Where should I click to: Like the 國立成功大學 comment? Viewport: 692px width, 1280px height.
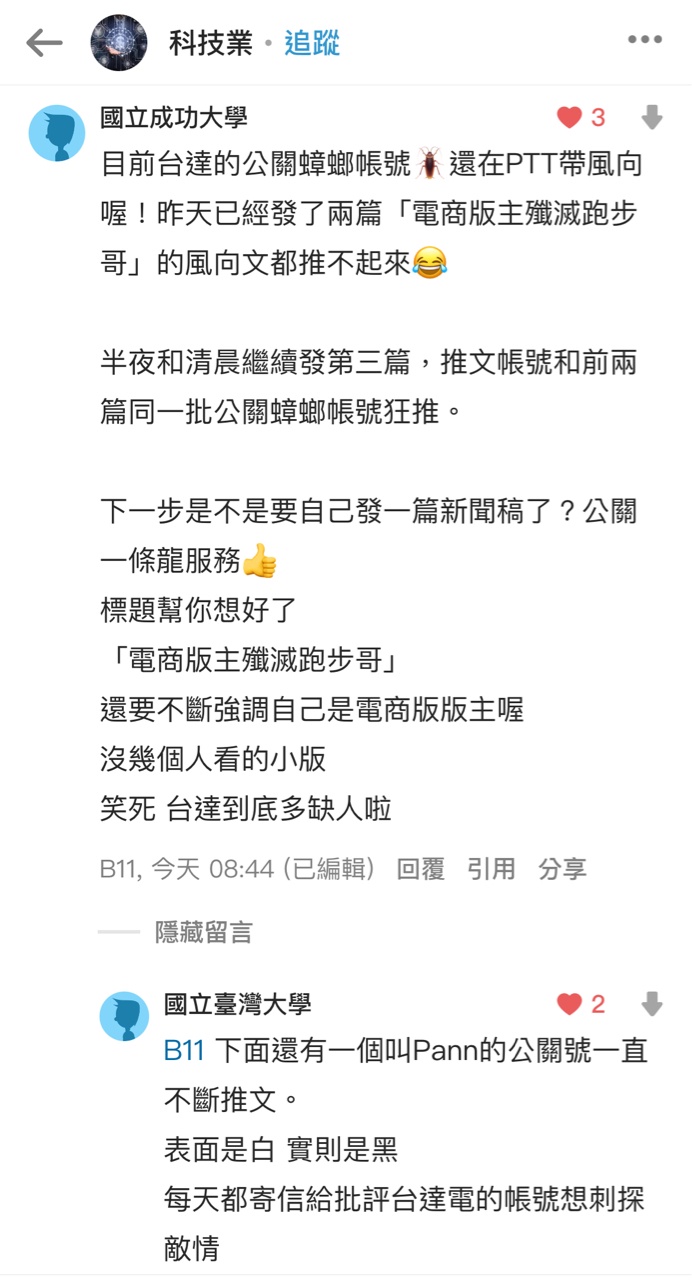tap(570, 118)
